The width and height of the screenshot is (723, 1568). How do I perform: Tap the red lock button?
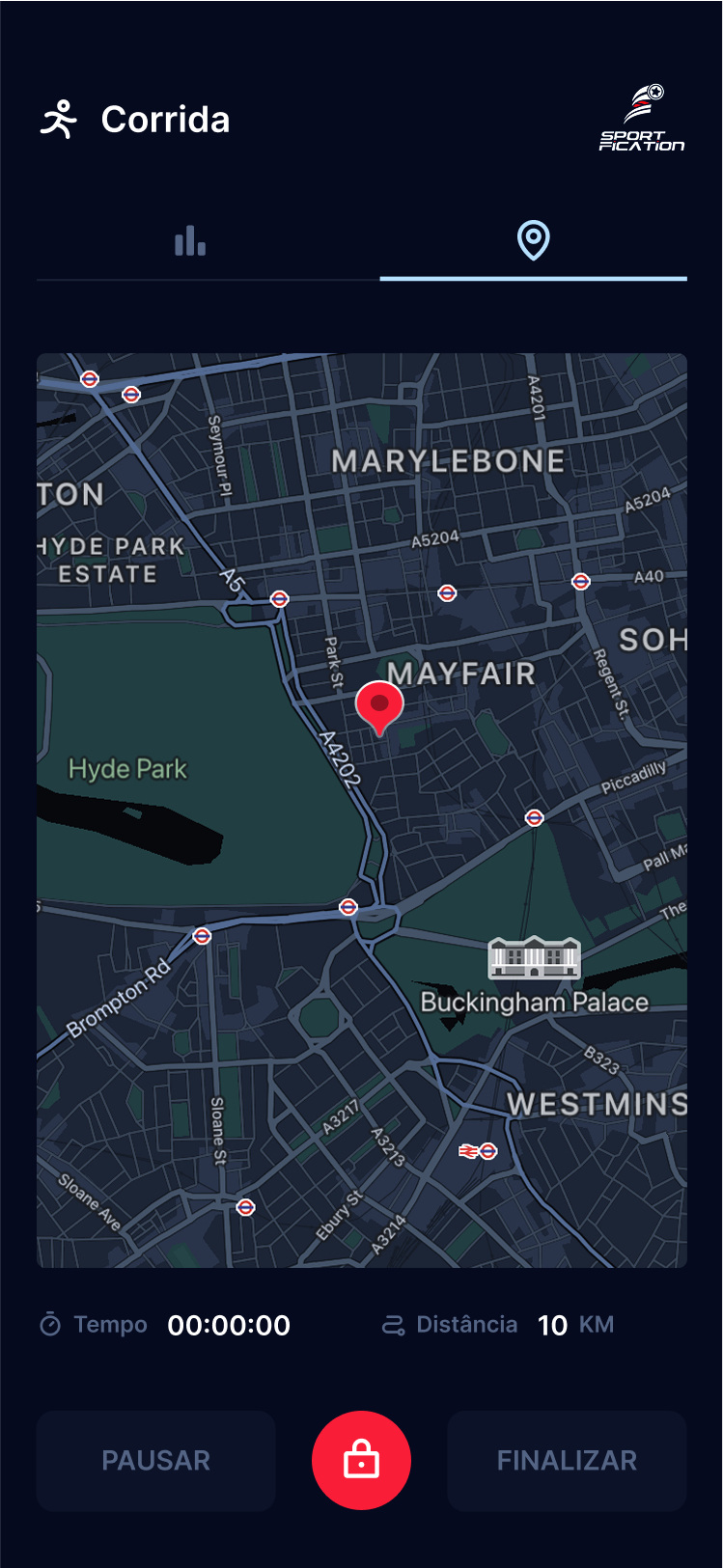coord(362,1461)
